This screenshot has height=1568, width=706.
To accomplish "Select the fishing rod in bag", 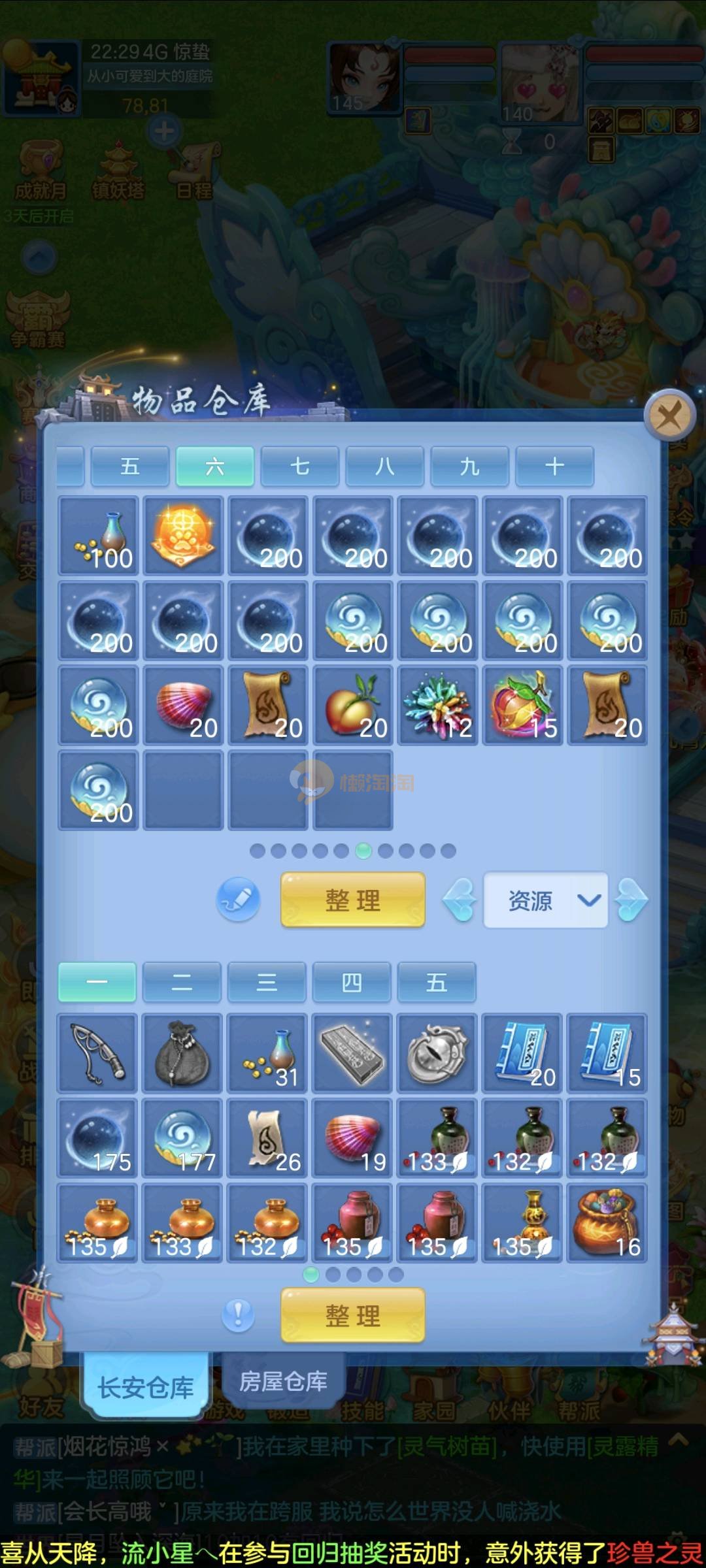I will 97,1053.
